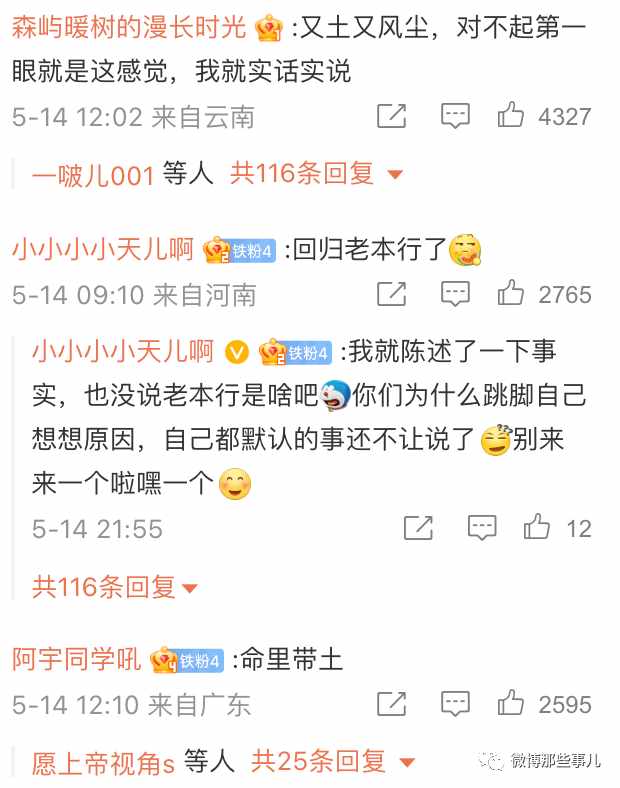Share 森屿暖树的漫长时光's comment

pos(392,116)
